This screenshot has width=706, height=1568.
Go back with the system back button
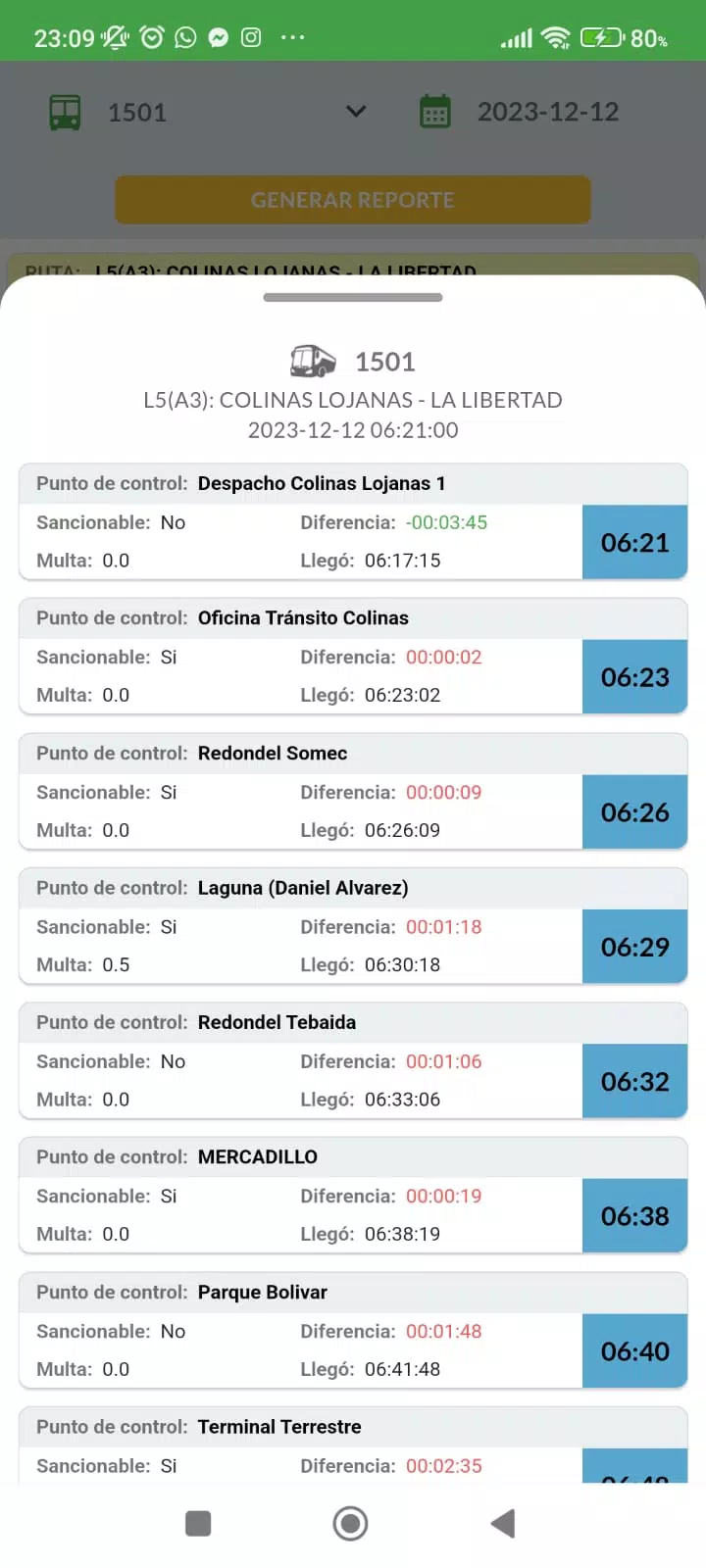click(503, 1524)
